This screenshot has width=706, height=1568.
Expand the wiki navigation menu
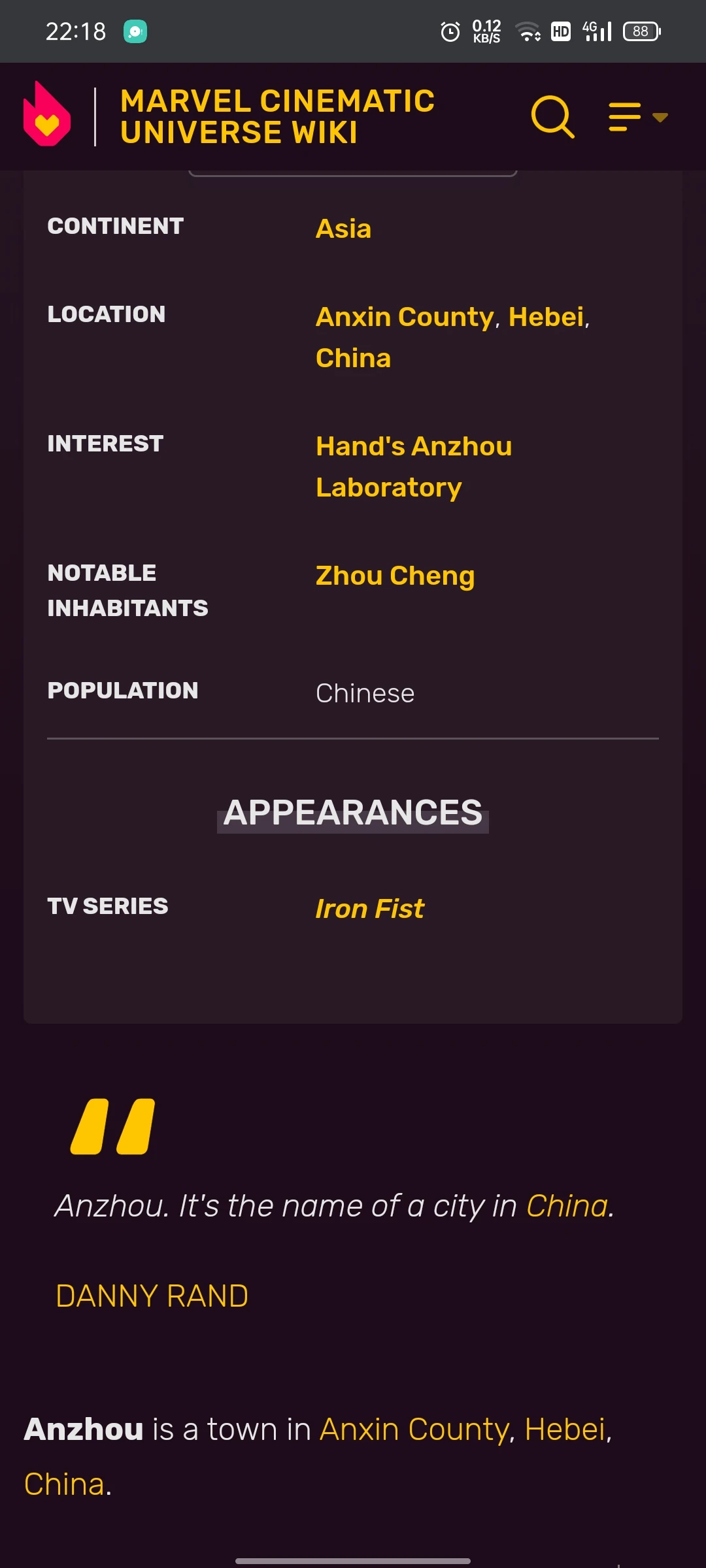pos(637,117)
